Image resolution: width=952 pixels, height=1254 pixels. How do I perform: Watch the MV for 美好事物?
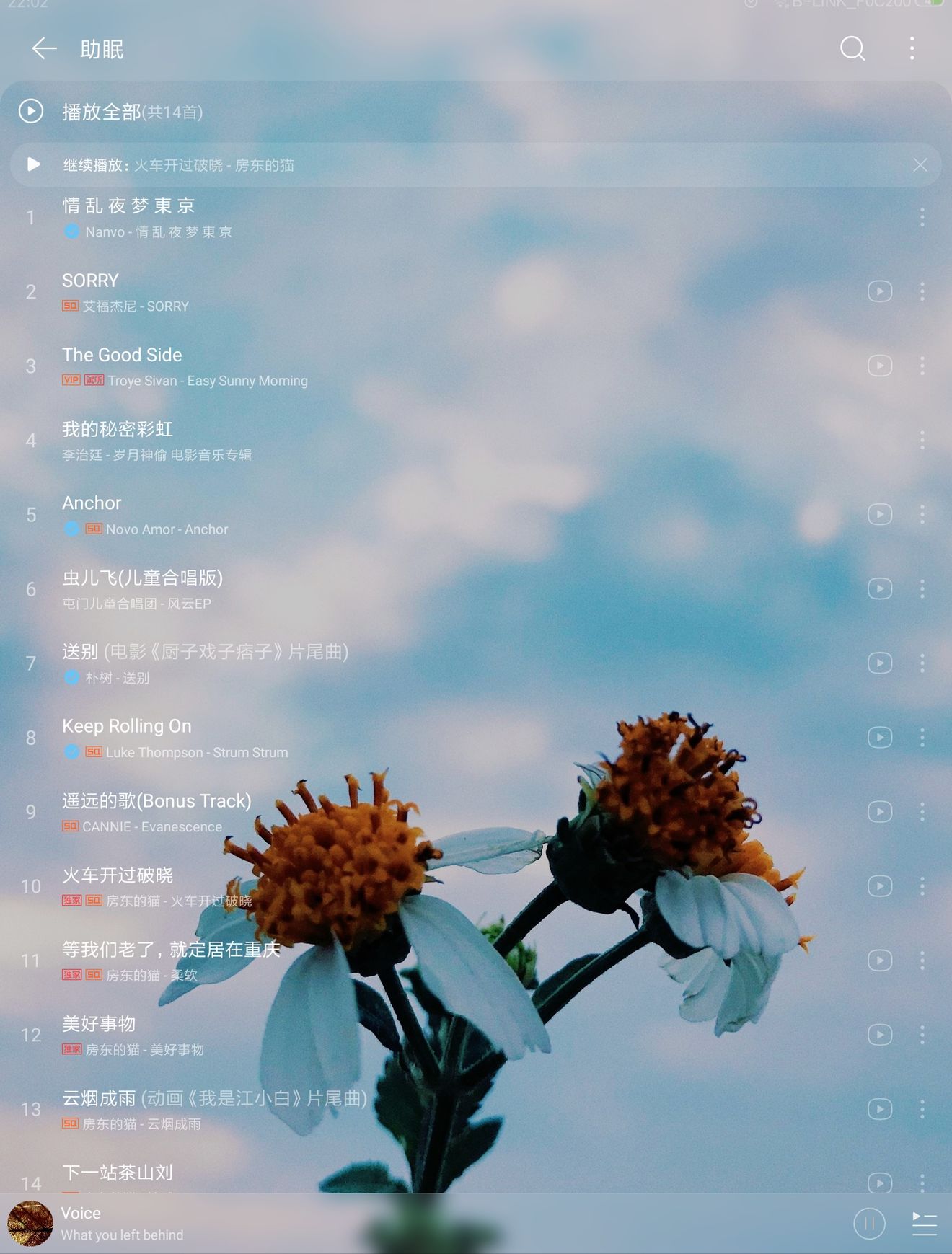[x=879, y=1035]
